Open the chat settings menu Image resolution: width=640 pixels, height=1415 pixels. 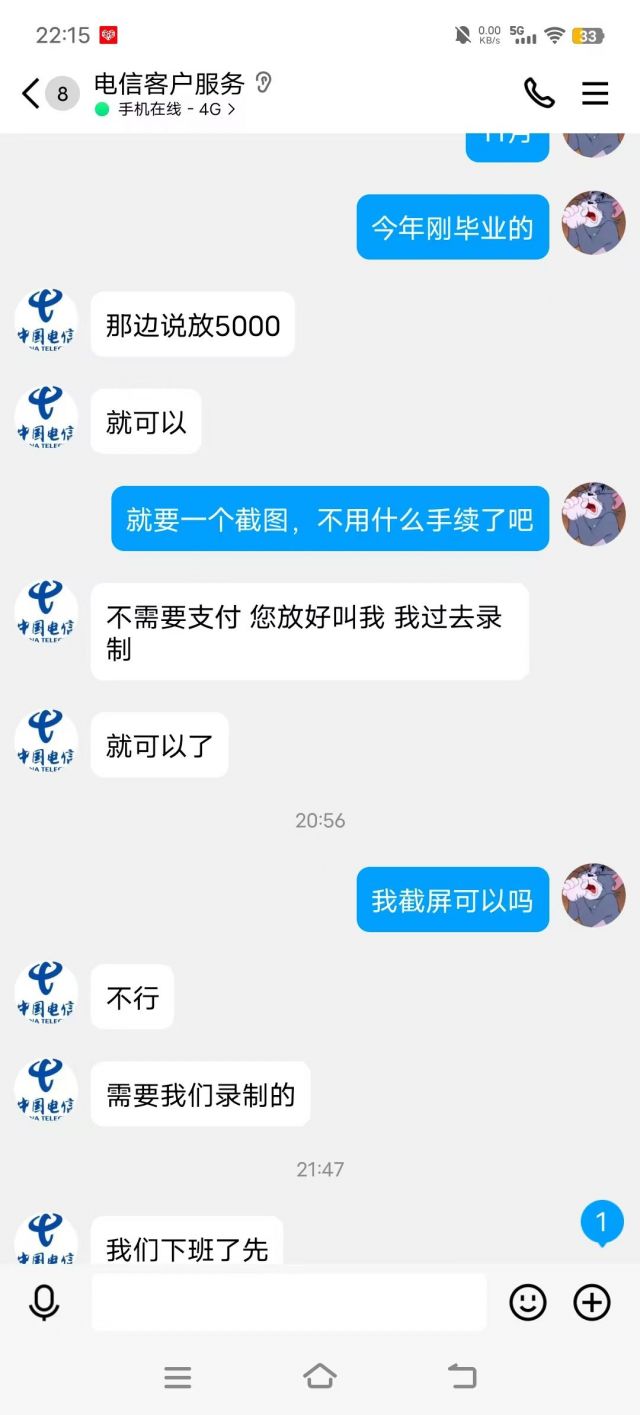595,93
